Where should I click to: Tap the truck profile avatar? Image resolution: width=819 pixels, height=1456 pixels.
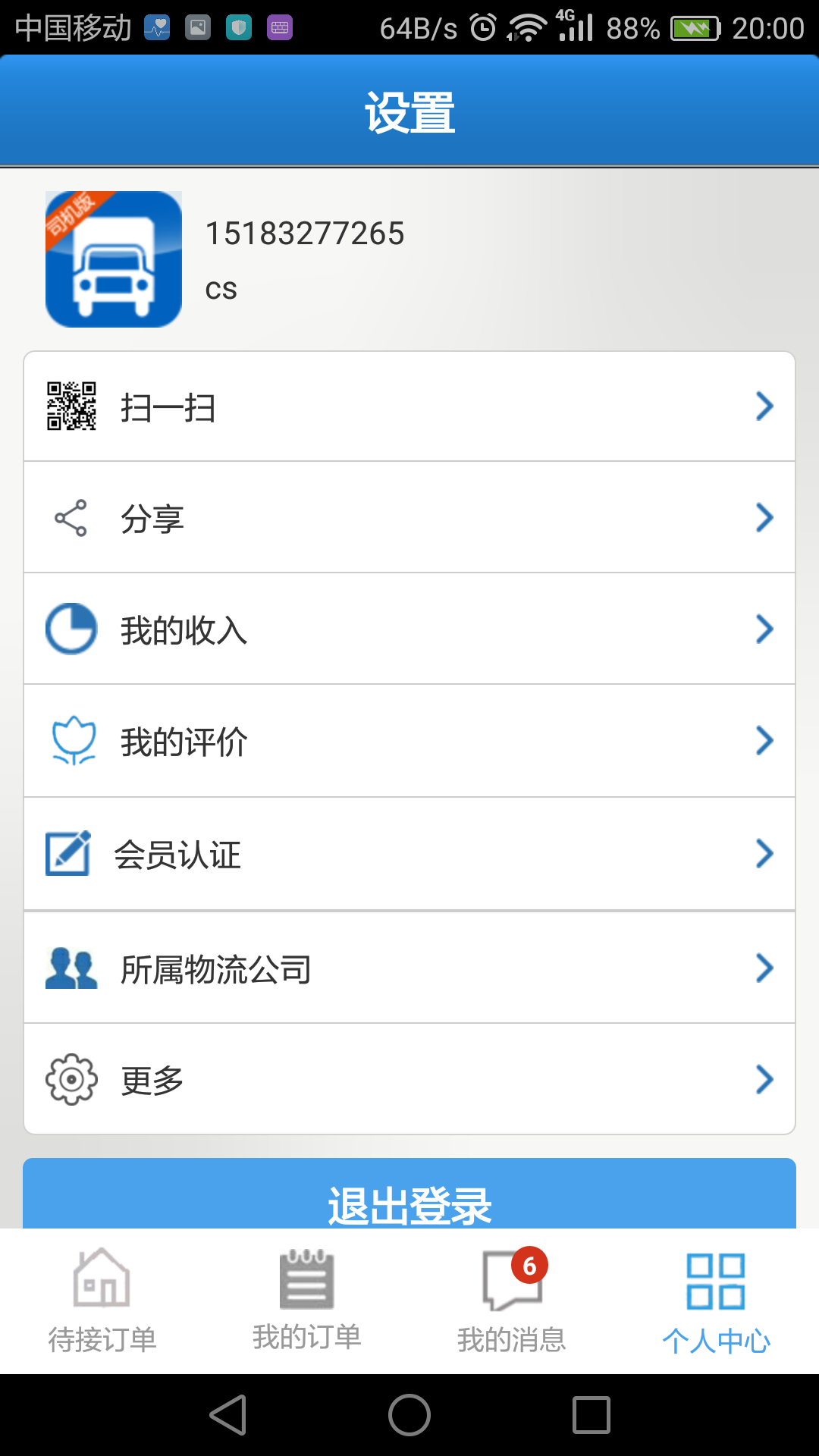[x=114, y=259]
